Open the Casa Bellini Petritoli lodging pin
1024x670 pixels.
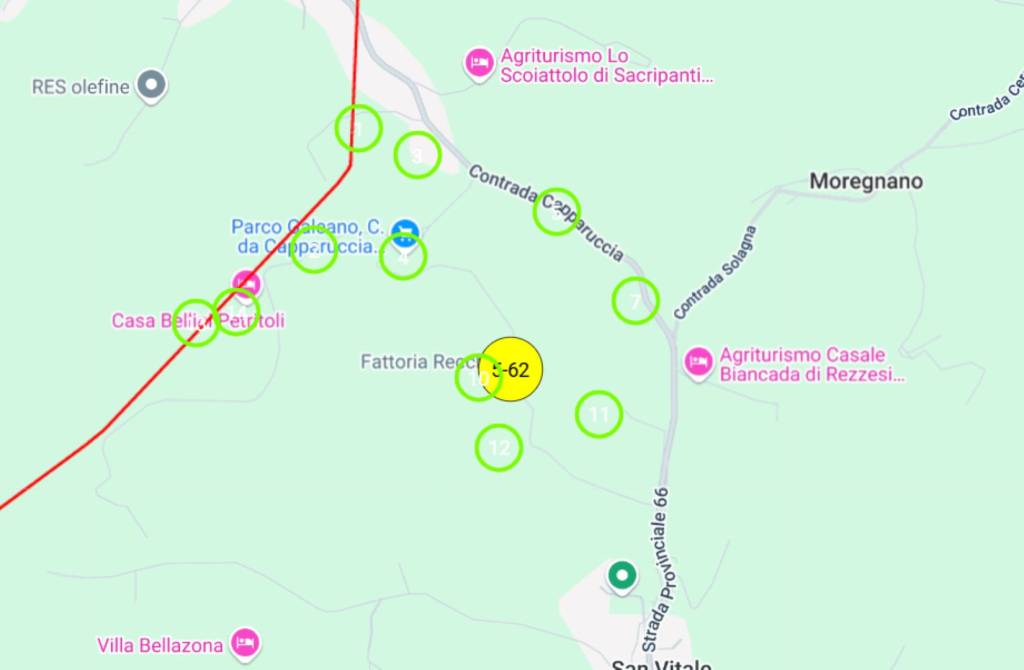click(246, 283)
